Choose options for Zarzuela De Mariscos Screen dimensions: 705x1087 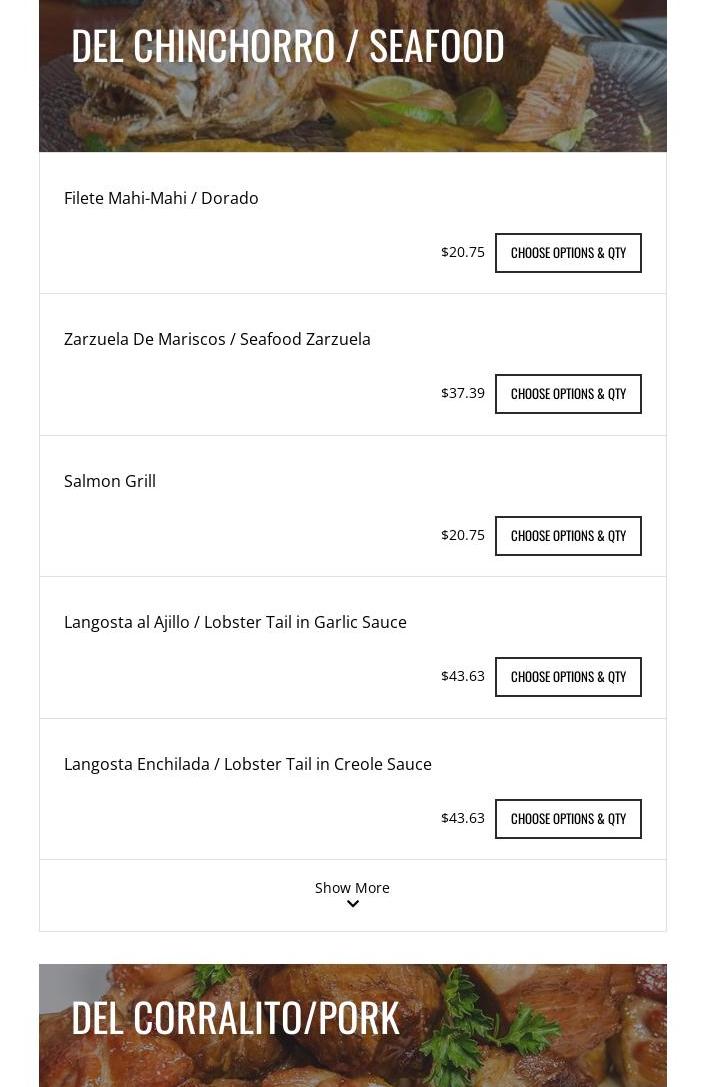pyautogui.click(x=568, y=394)
